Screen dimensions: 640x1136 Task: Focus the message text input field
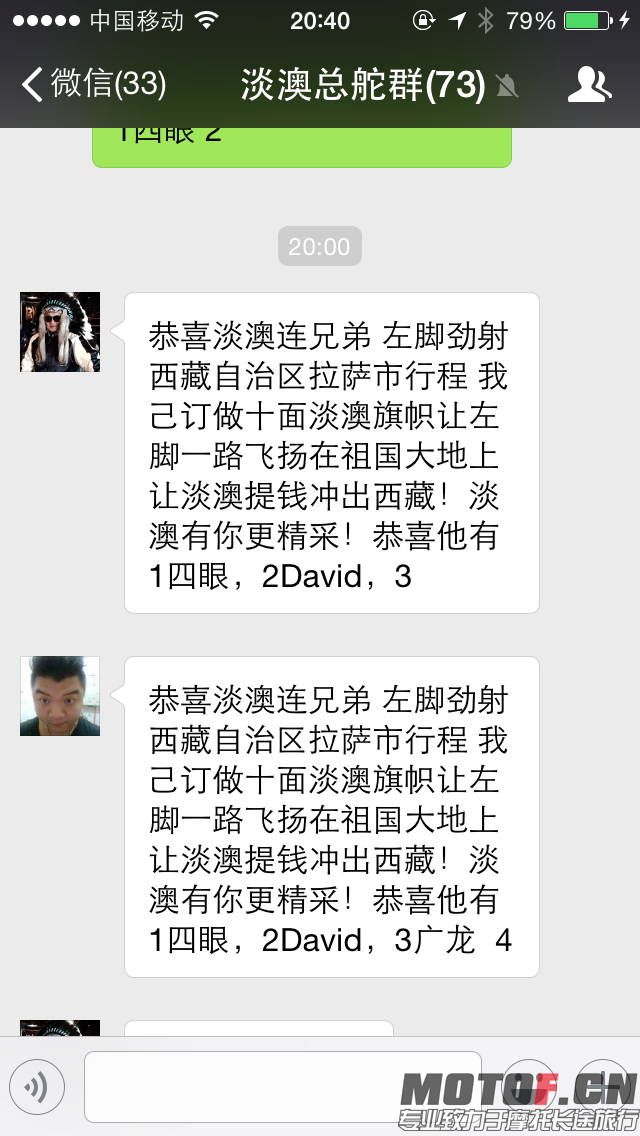coord(282,1087)
